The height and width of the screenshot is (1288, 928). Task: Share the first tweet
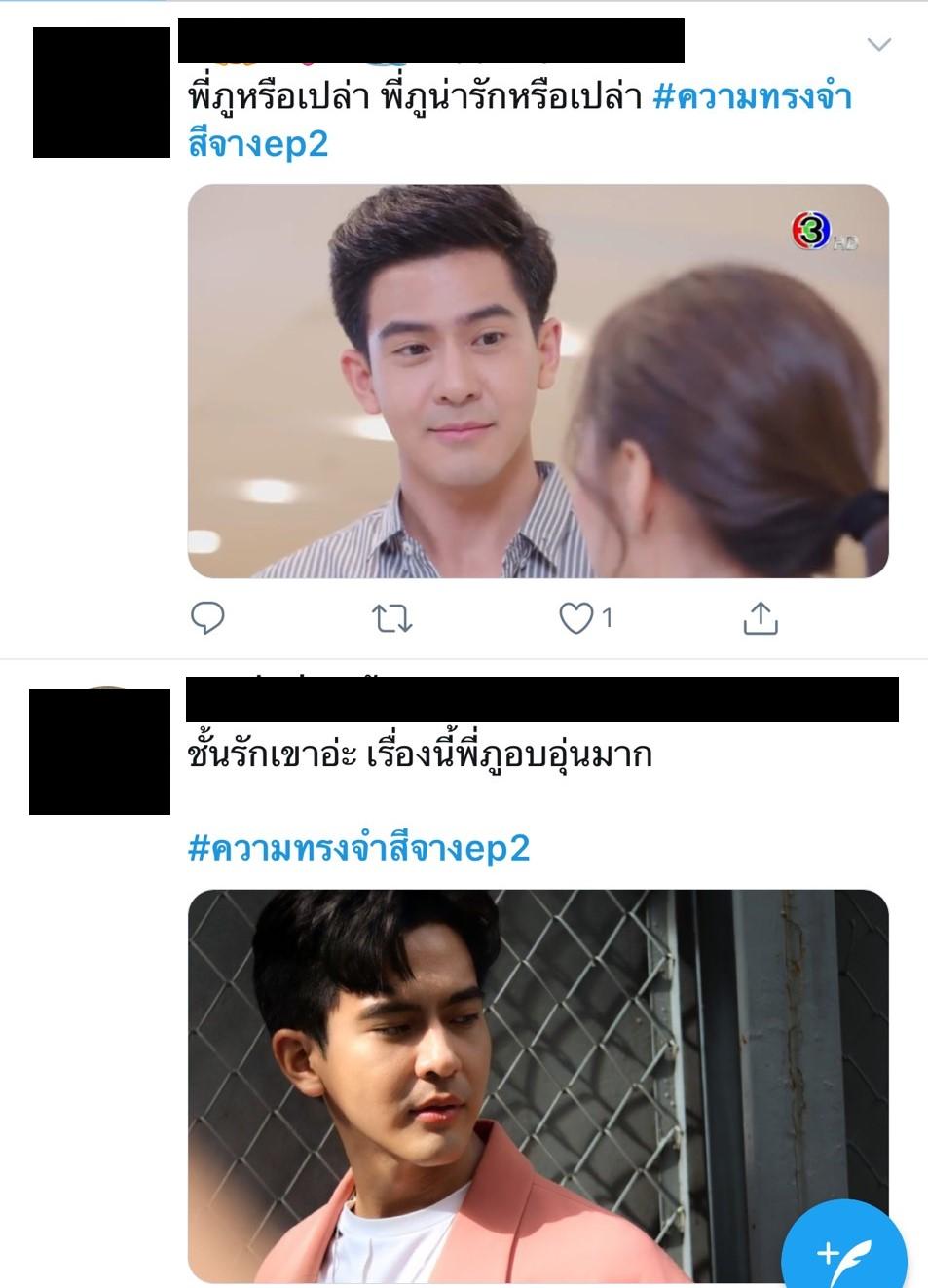(x=761, y=618)
